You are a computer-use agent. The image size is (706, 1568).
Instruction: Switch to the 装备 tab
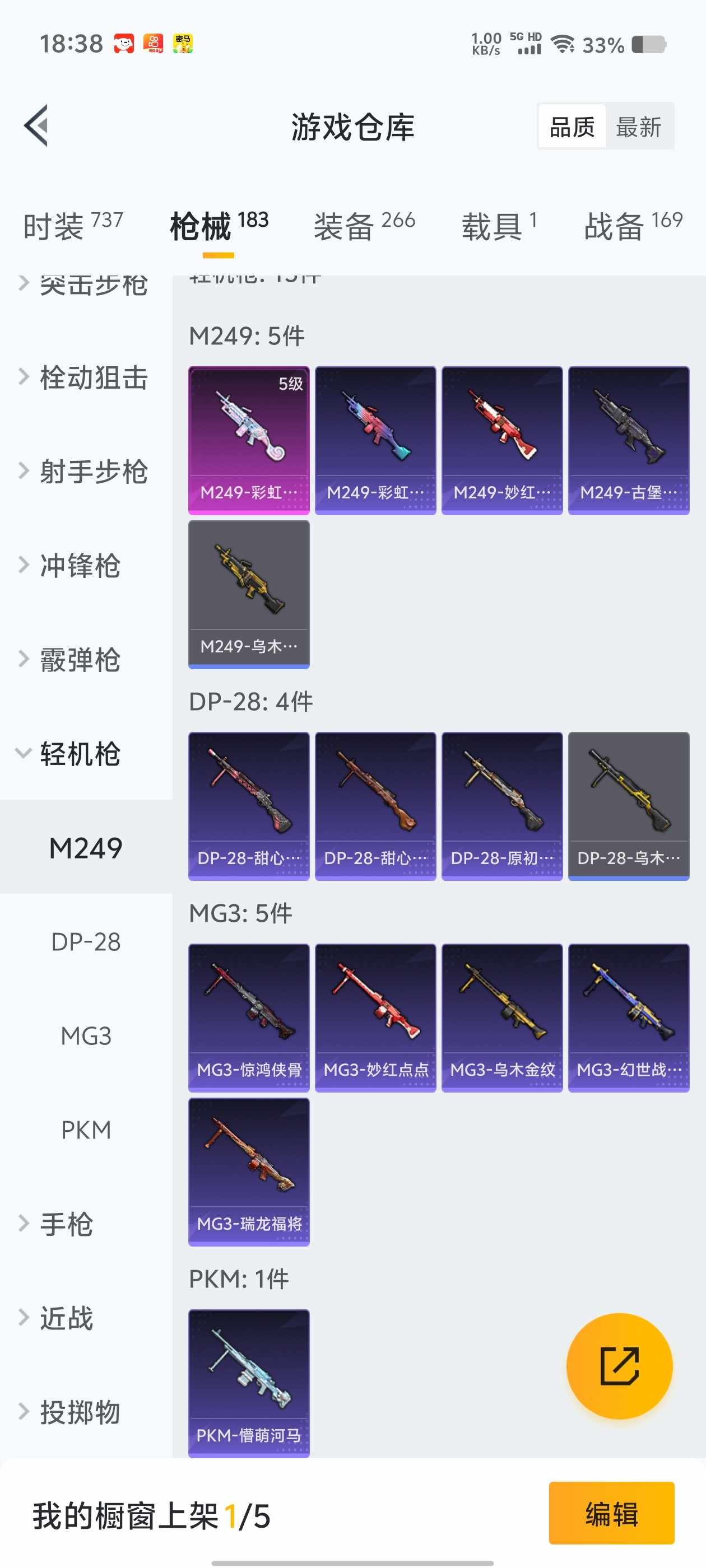364,226
